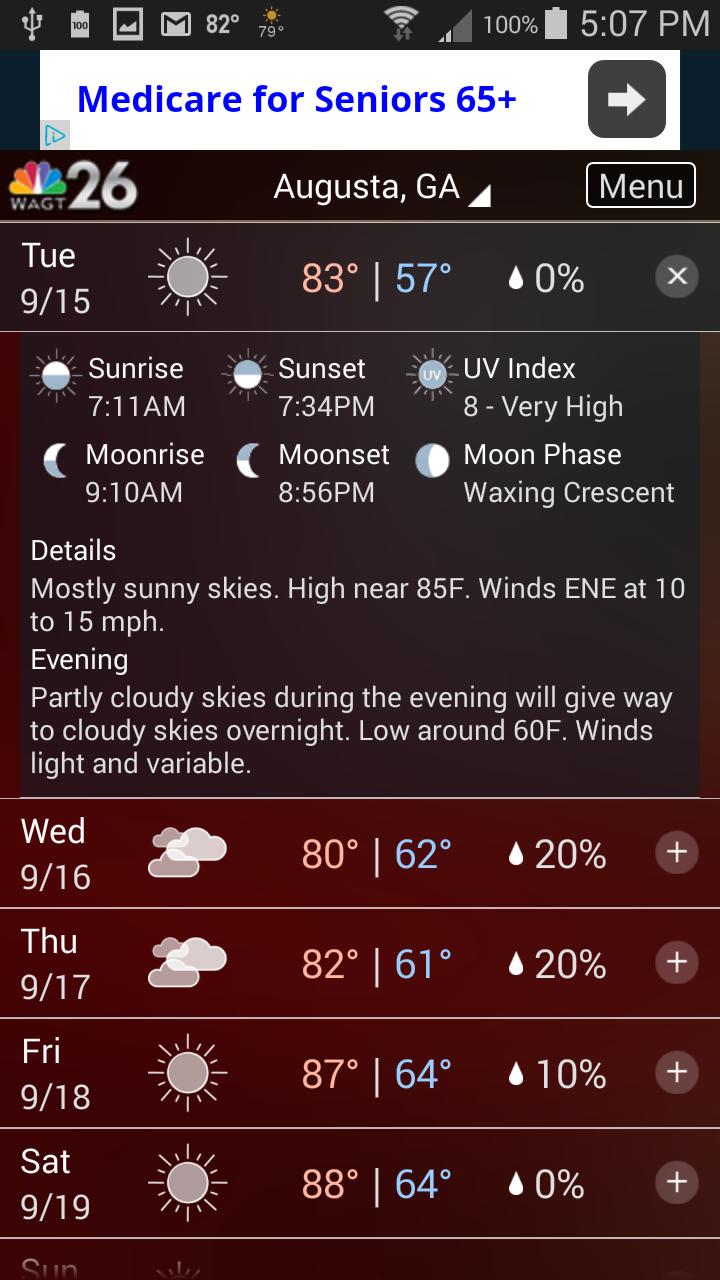Collapse Tuesday's details with the X button
This screenshot has height=1280, width=720.
pyautogui.click(x=676, y=277)
